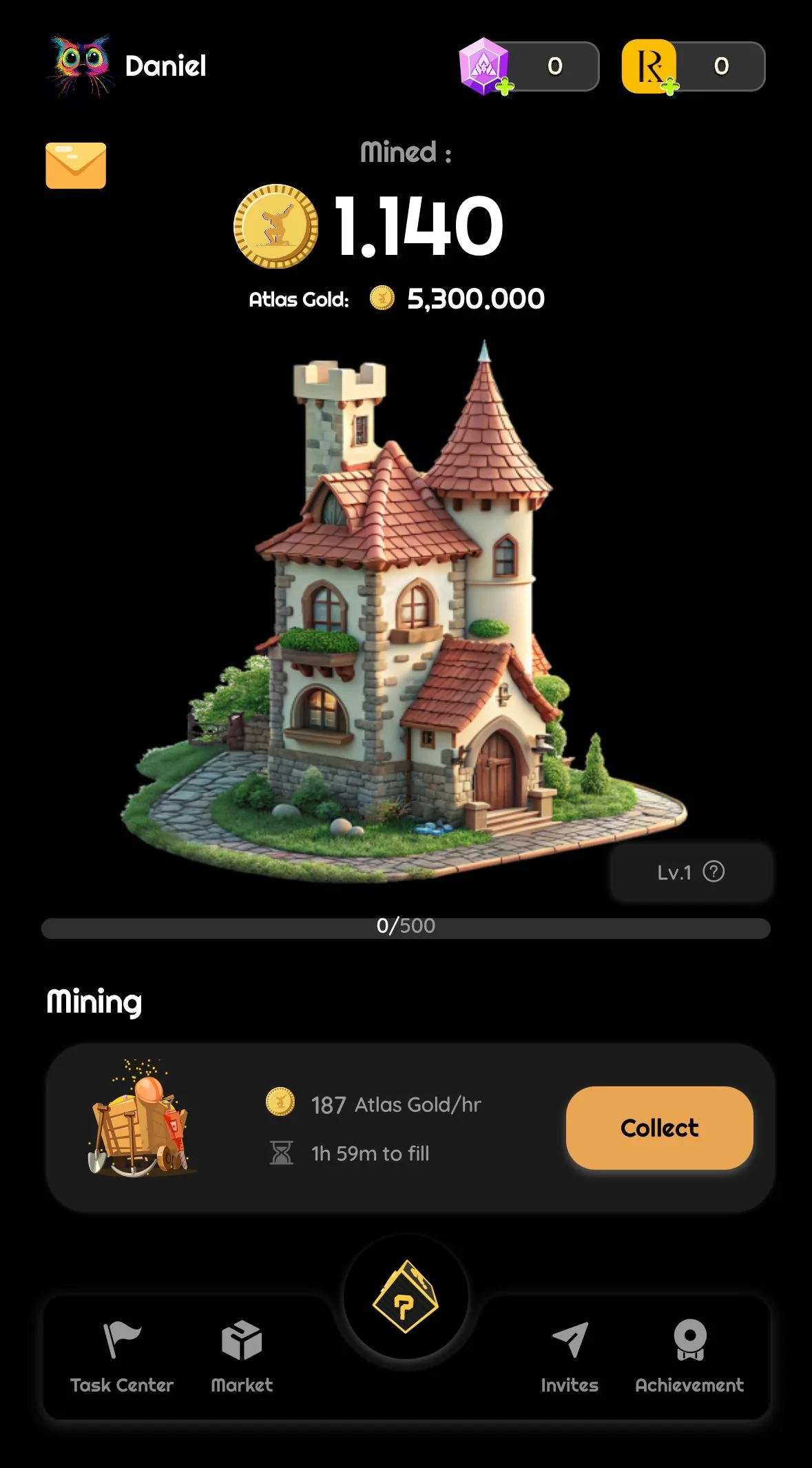Image resolution: width=812 pixels, height=1468 pixels.
Task: Open the mail envelope inbox
Action: 76,165
